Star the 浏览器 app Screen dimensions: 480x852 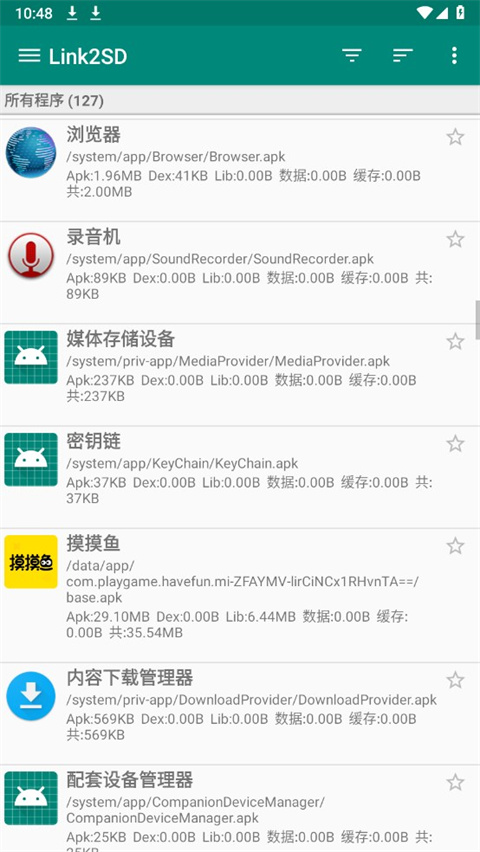(x=455, y=137)
